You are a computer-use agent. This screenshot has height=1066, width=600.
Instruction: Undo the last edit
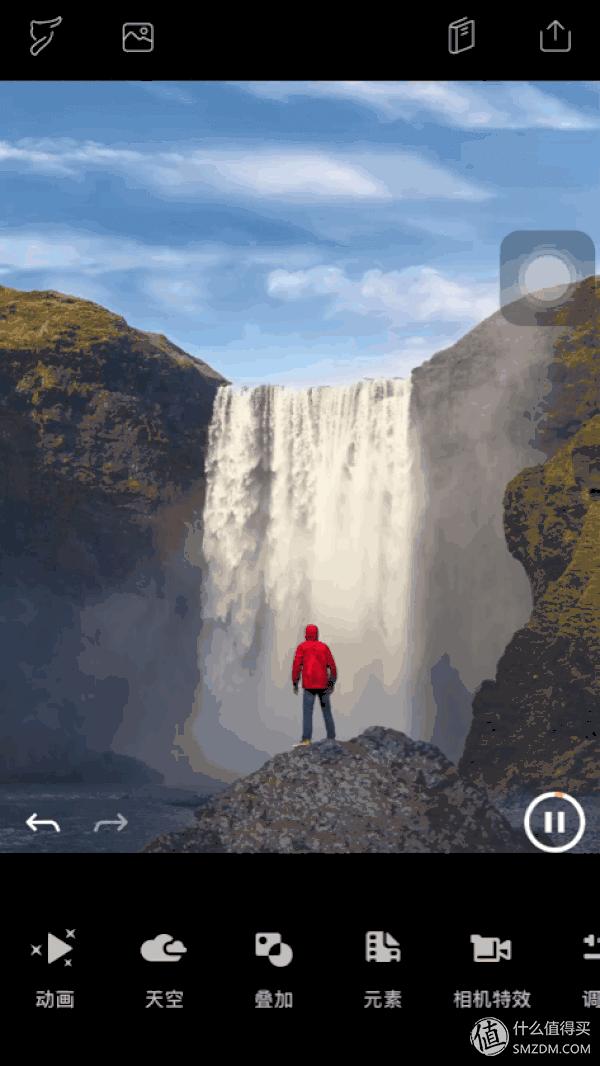pos(43,823)
